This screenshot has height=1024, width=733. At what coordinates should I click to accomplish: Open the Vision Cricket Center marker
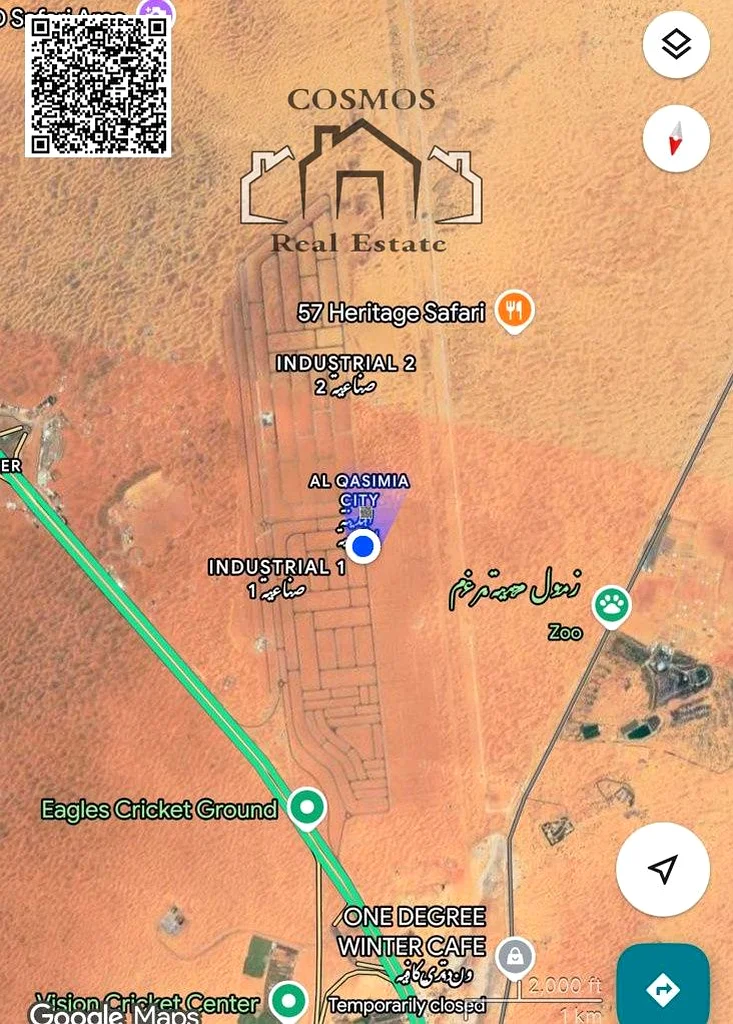pyautogui.click(x=288, y=1001)
